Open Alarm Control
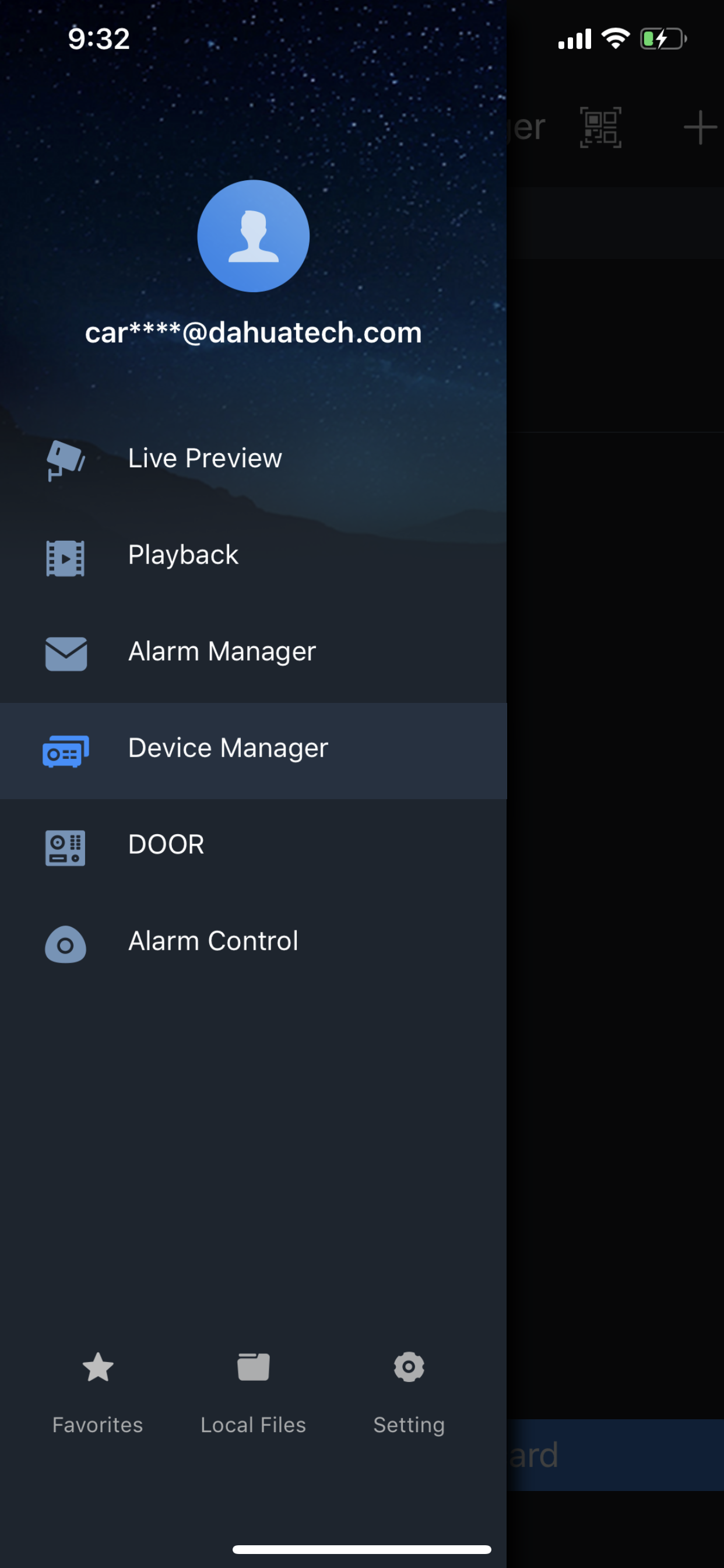The image size is (724, 1568). click(213, 942)
